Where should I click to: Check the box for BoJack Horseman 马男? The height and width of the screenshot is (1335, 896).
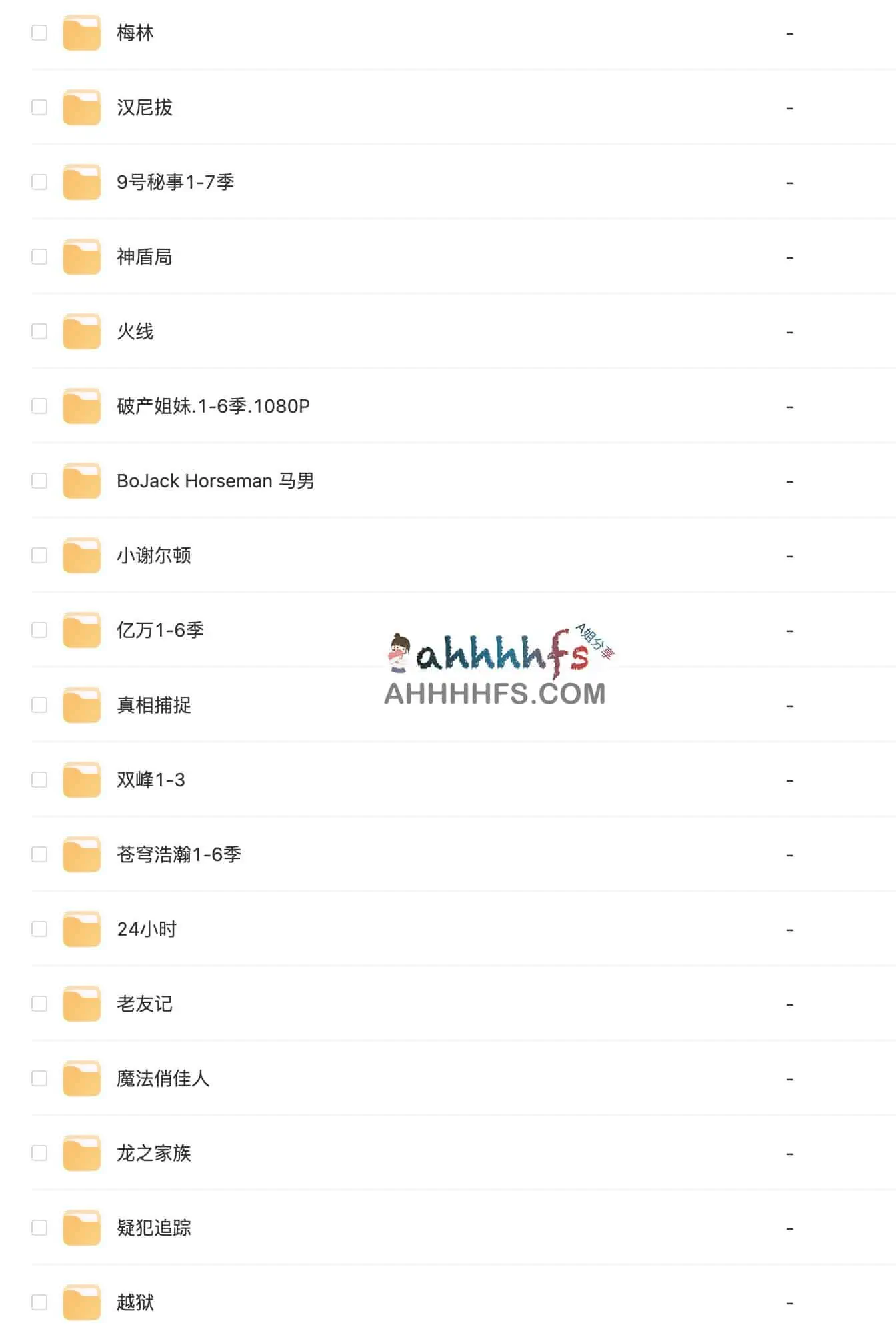(39, 481)
